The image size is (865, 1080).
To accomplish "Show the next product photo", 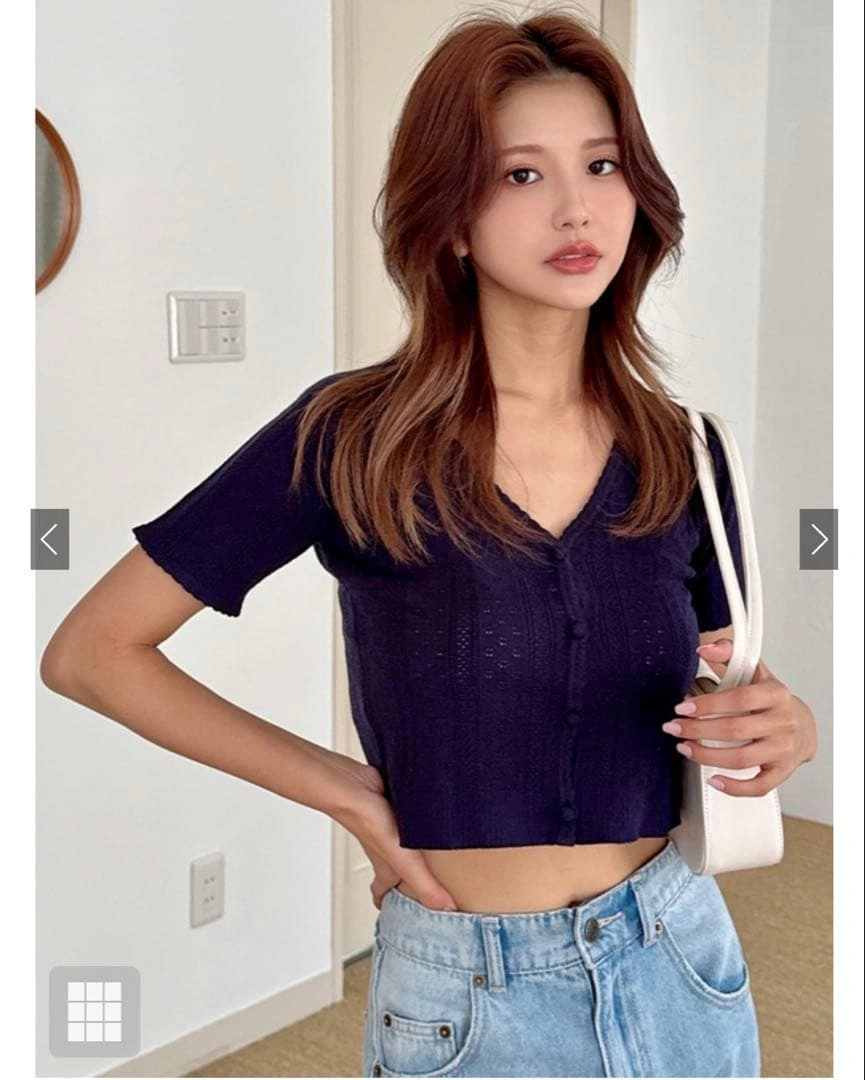I will click(818, 539).
